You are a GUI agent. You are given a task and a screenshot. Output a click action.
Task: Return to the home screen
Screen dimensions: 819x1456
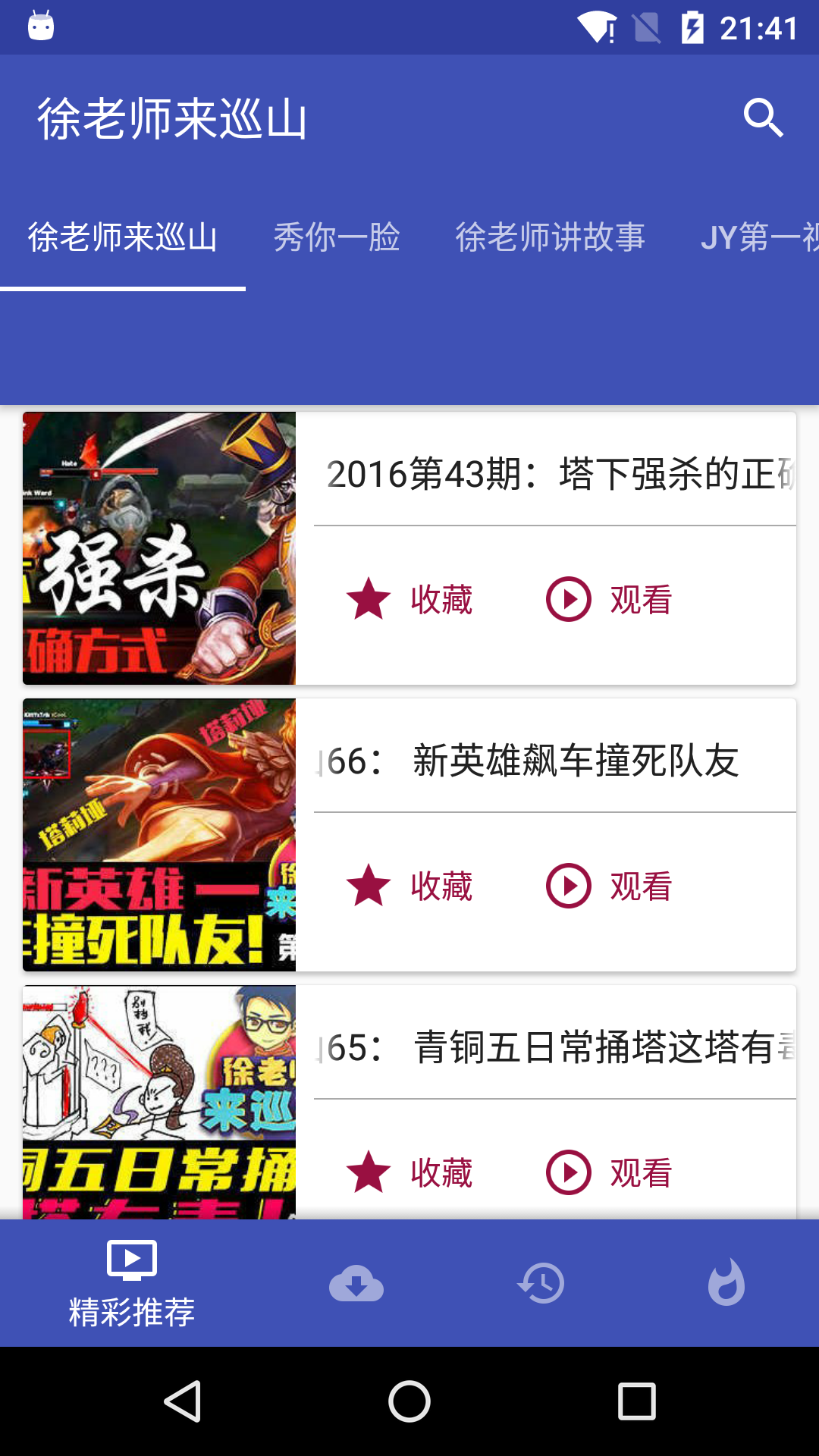click(x=409, y=1401)
